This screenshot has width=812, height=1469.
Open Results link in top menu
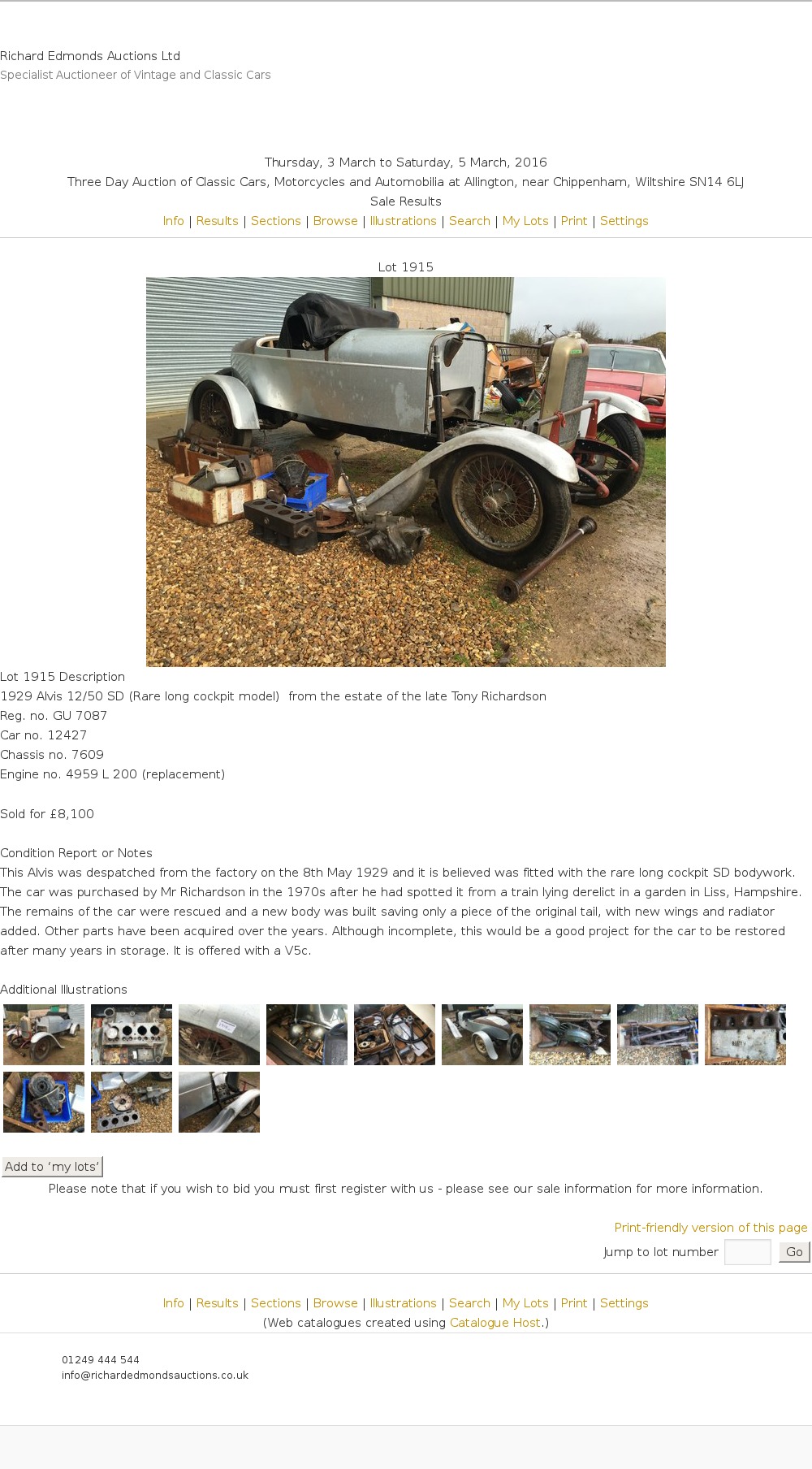point(217,221)
